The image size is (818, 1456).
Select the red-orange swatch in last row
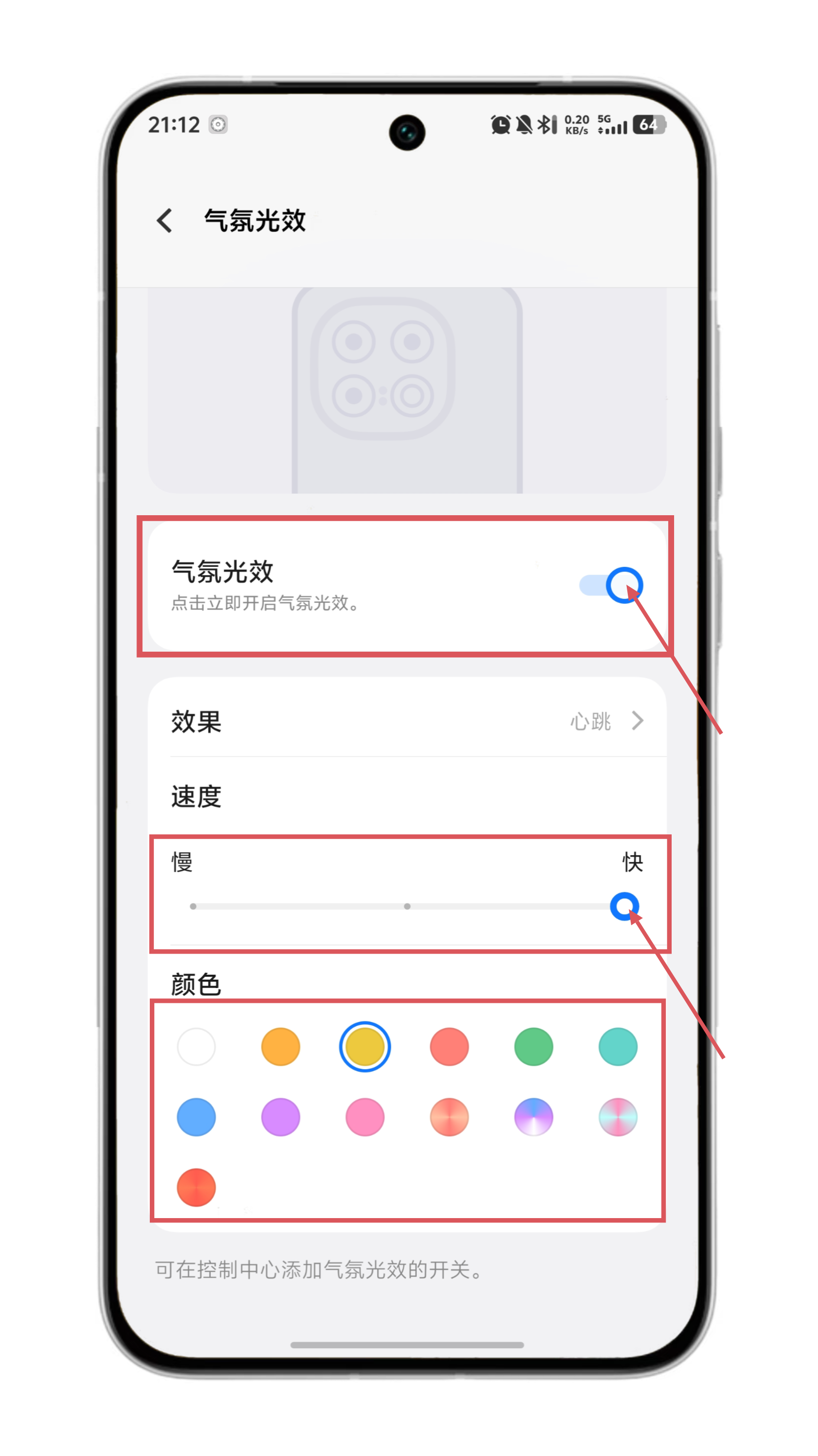coord(196,1187)
